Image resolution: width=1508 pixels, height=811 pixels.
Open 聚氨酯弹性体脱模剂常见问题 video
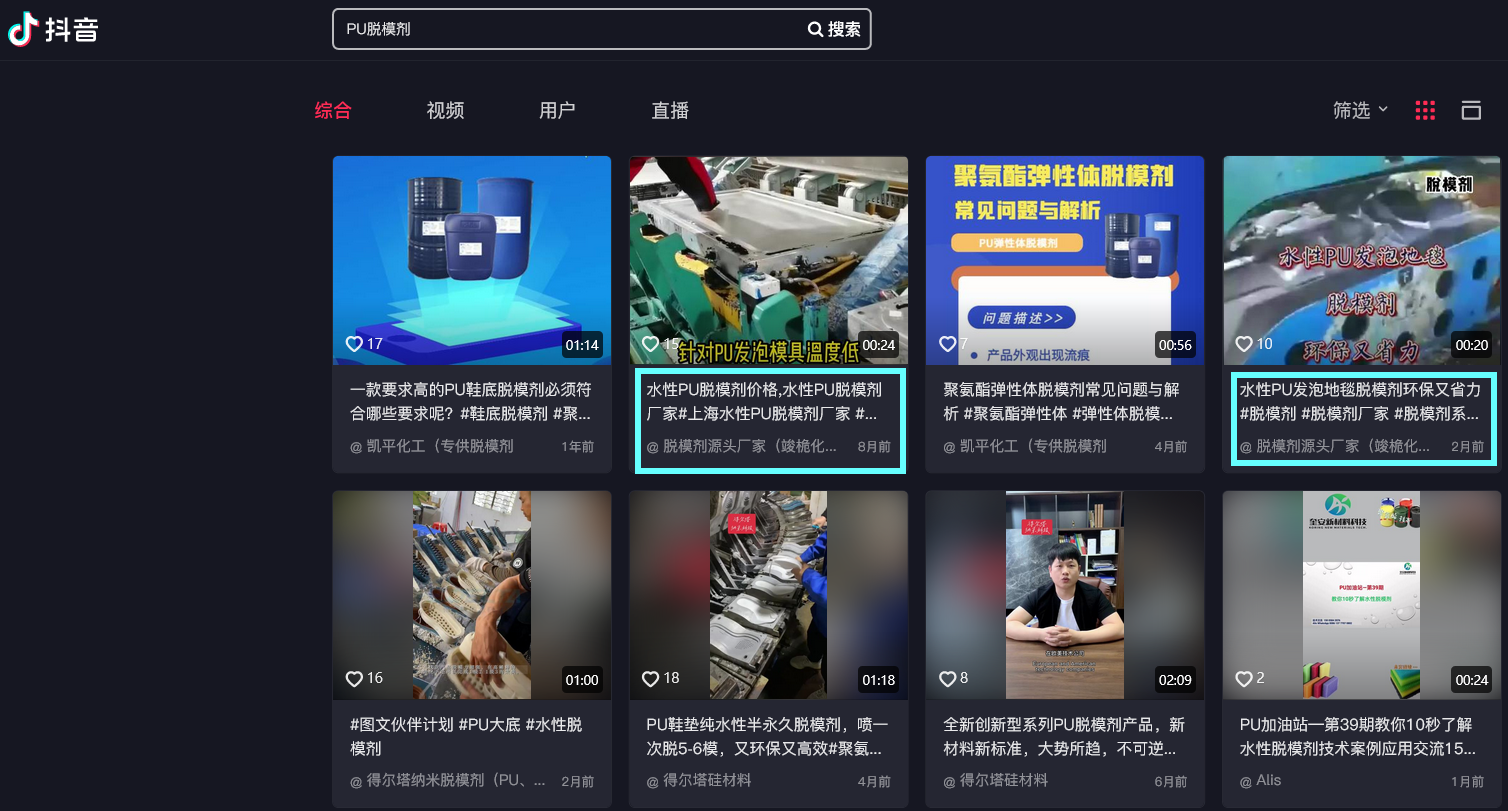coord(1064,260)
